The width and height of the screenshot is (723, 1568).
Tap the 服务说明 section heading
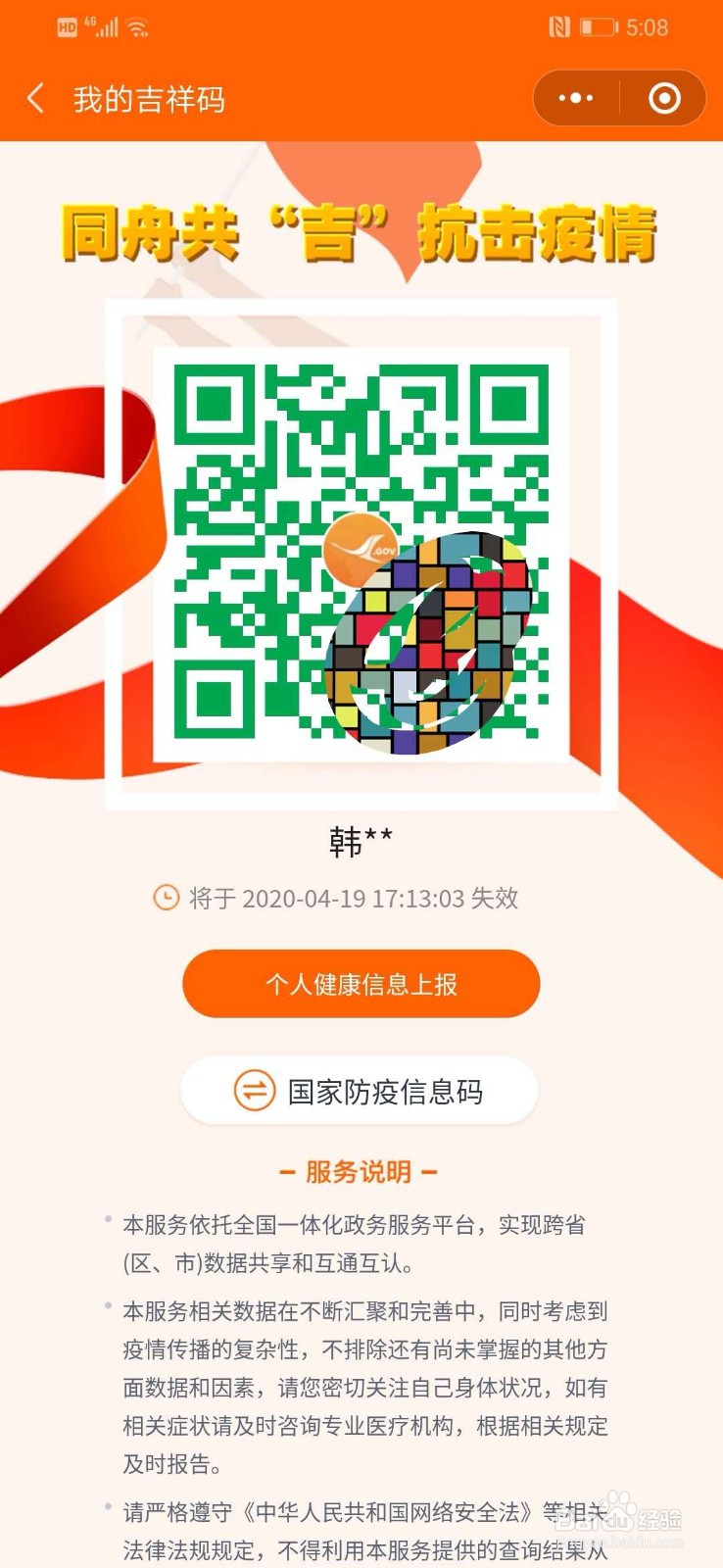361,1172
